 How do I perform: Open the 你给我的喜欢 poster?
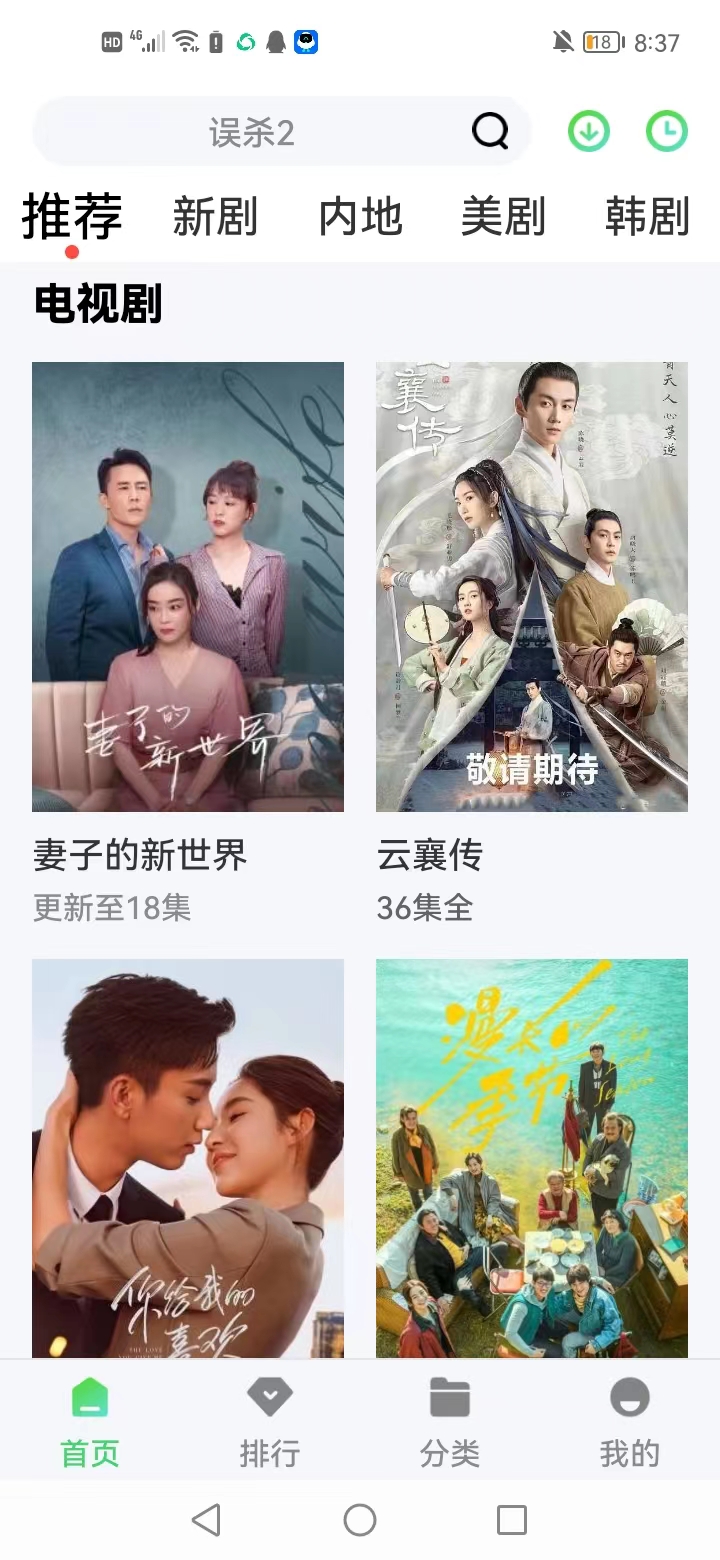(188, 1158)
